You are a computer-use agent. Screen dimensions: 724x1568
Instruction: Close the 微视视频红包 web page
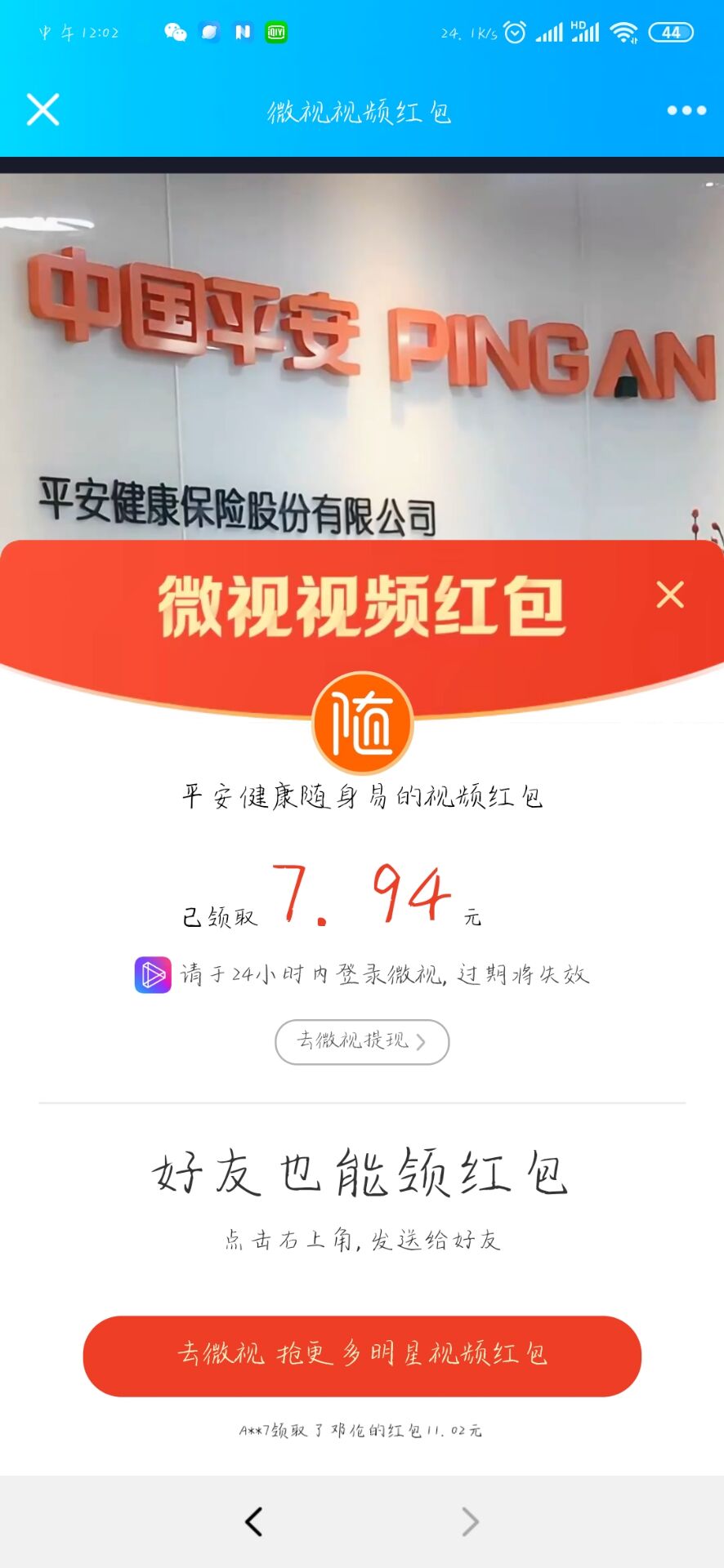pos(43,109)
